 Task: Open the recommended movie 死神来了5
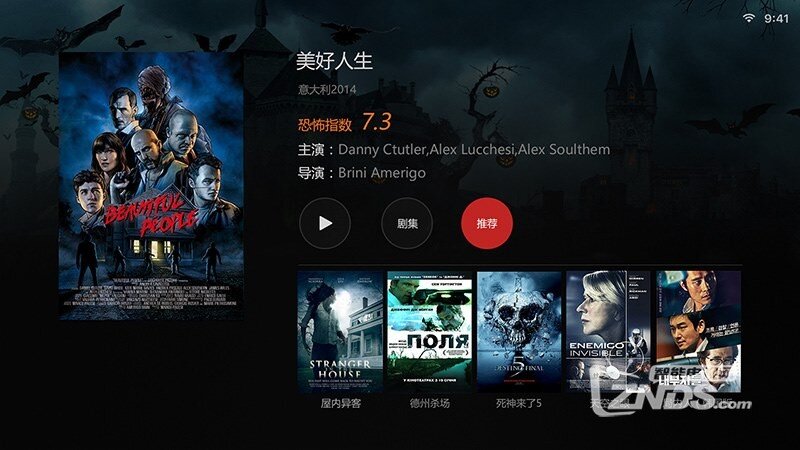[519, 332]
